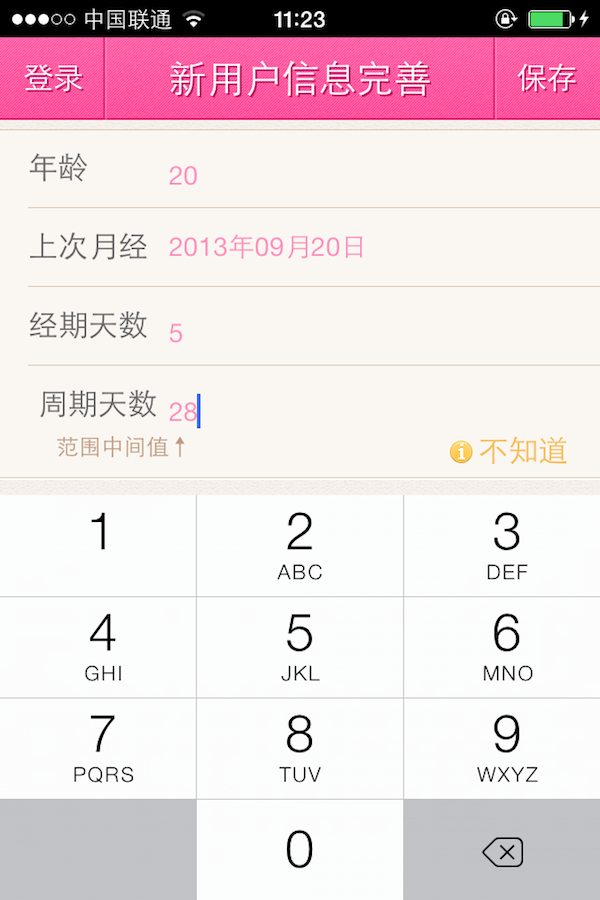Enter digit 2 on the keypad
The image size is (600, 900).
pos(300,546)
